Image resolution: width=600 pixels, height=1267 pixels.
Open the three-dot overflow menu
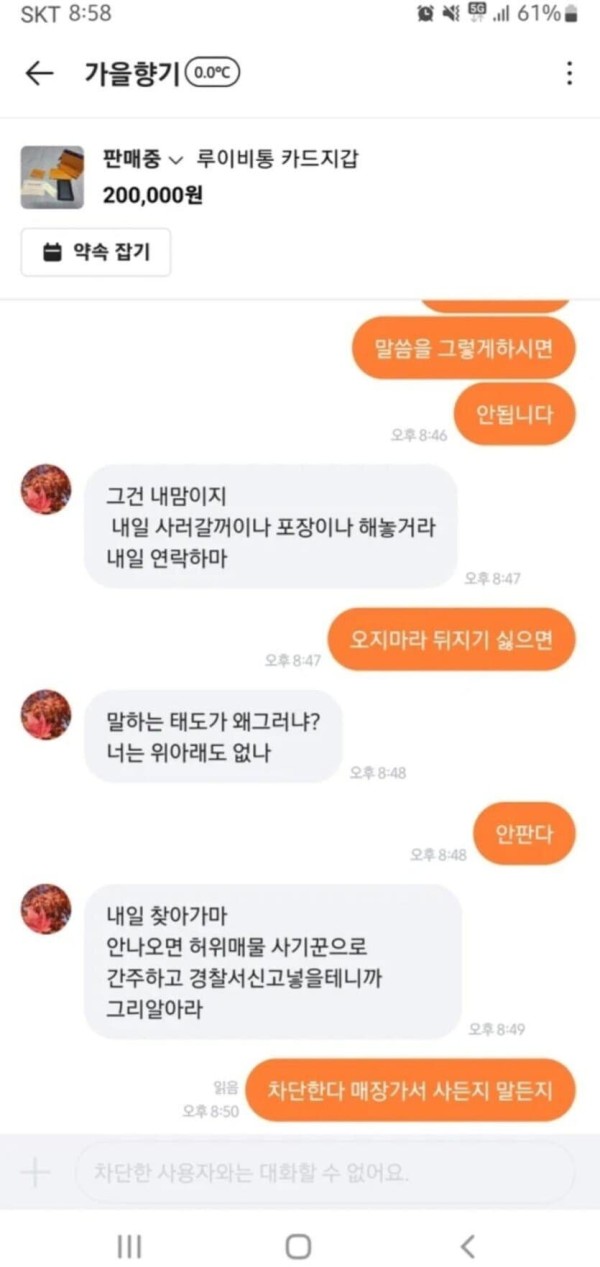pos(568,73)
